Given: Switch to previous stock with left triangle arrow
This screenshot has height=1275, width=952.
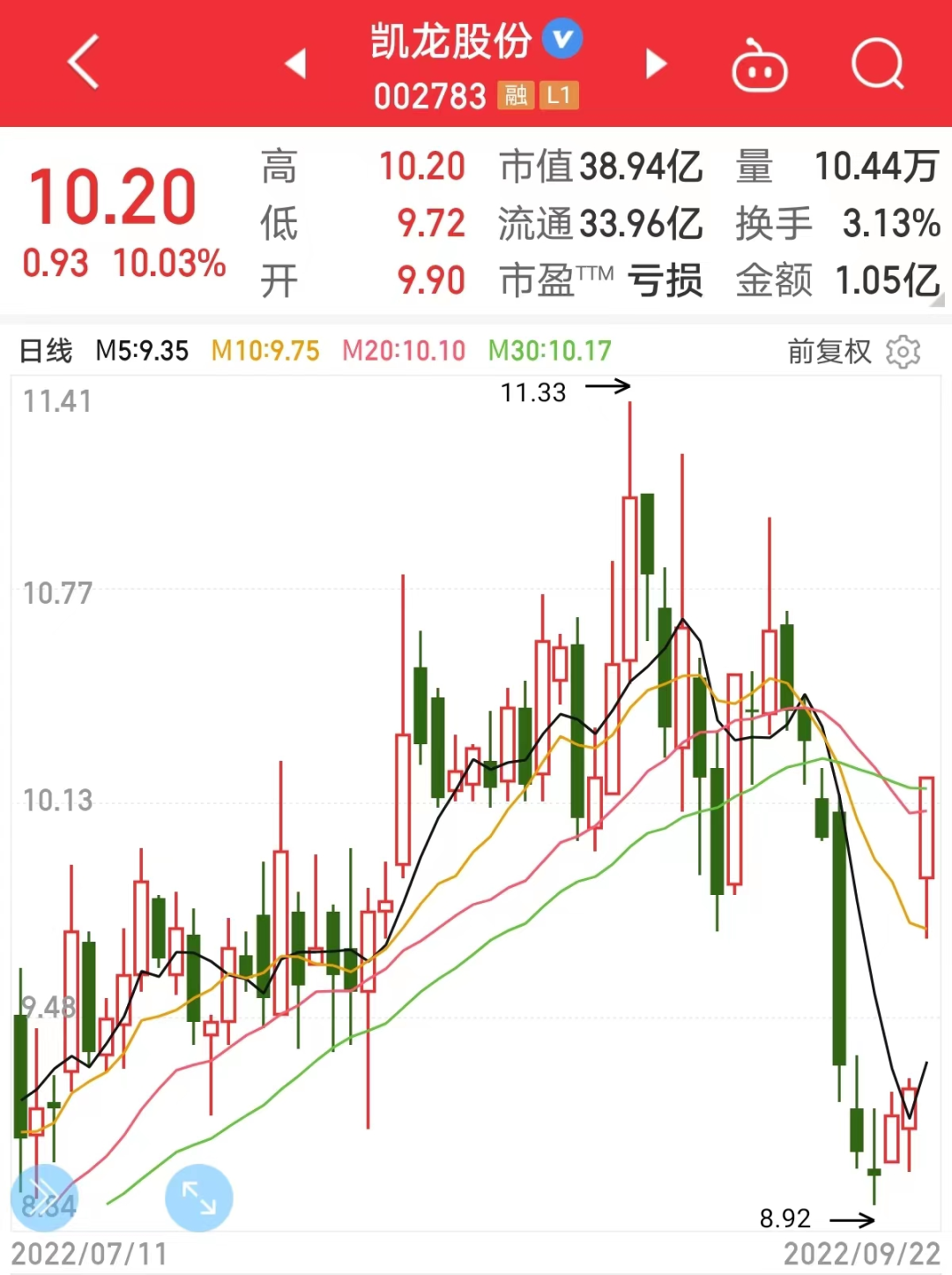Looking at the screenshot, I should (296, 64).
